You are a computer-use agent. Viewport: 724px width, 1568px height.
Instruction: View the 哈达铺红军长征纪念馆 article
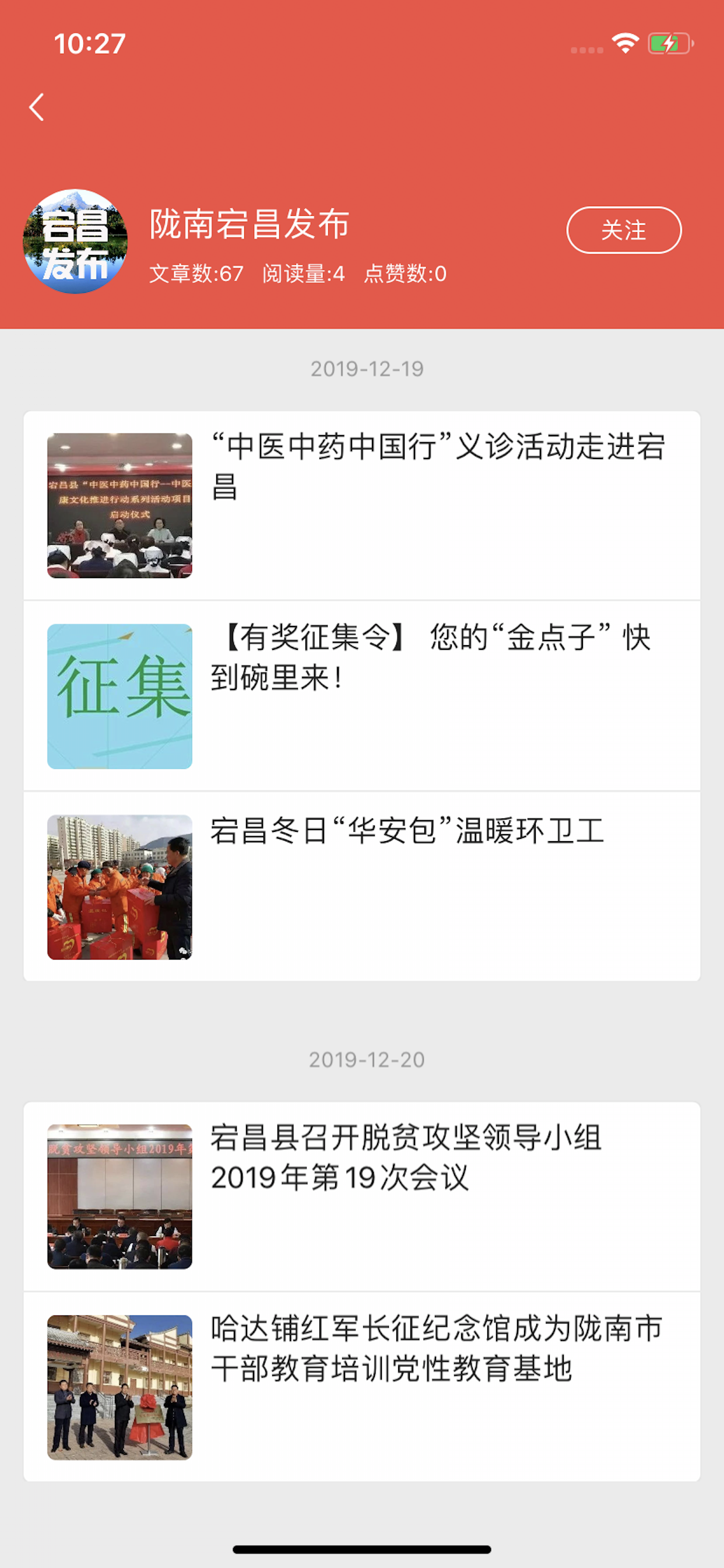point(362,1387)
